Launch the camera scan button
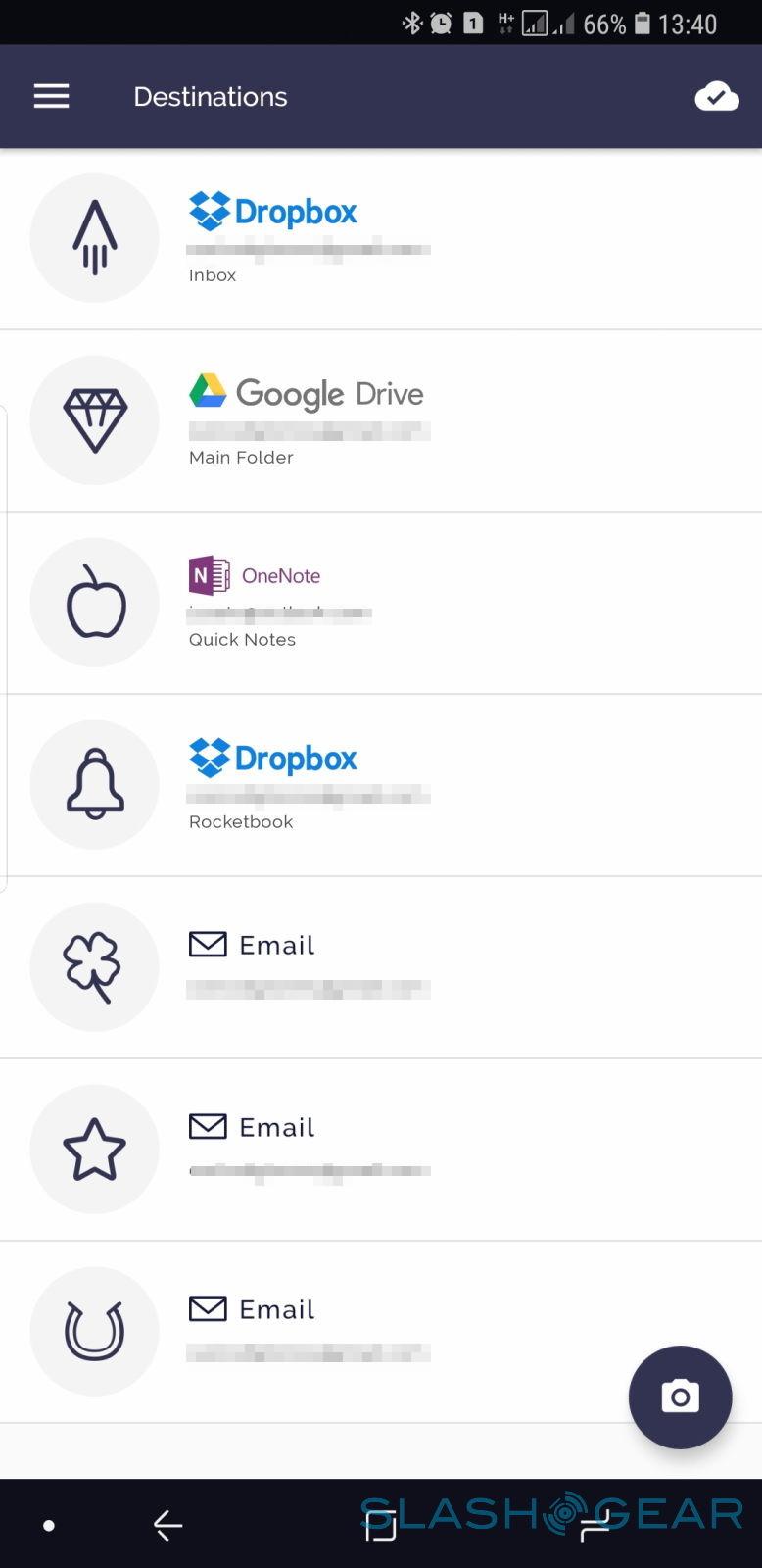762x1568 pixels. [680, 1396]
